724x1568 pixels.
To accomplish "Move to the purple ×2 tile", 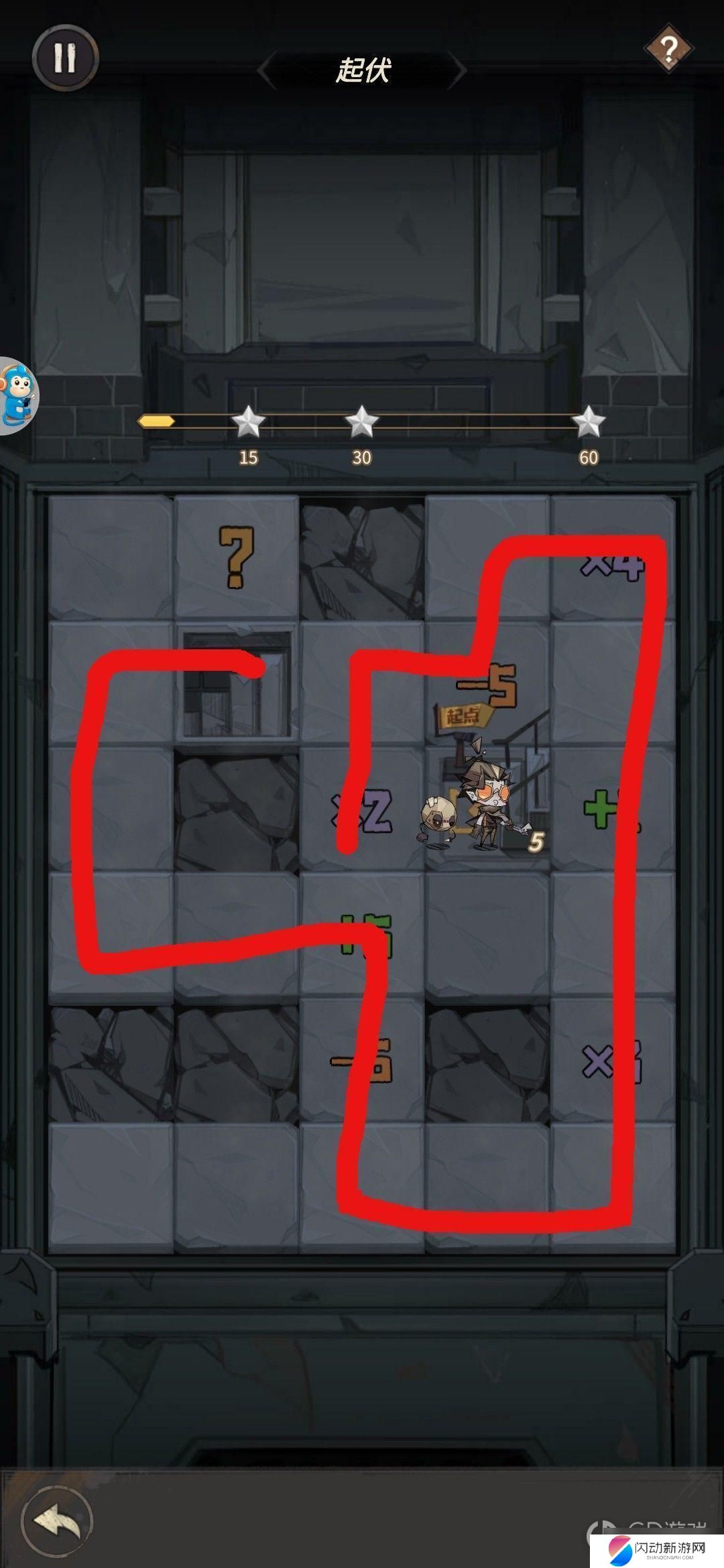I will tap(363, 809).
